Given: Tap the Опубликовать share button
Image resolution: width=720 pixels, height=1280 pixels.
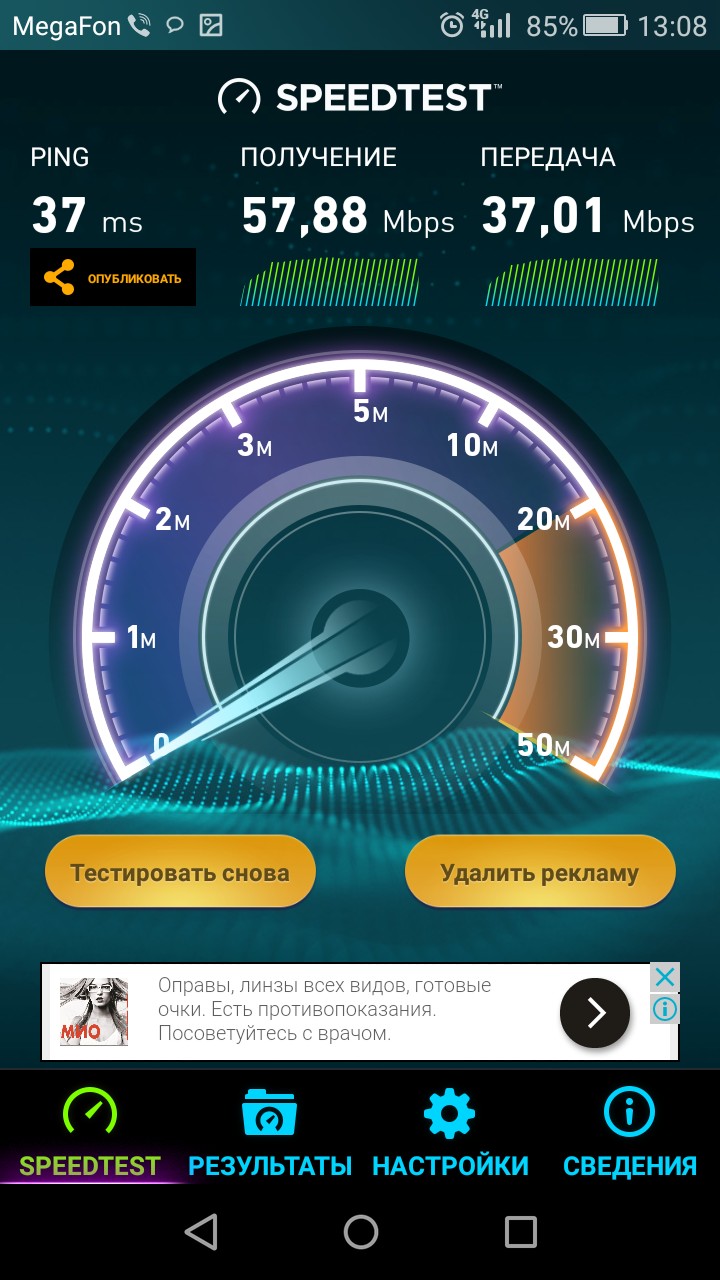Looking at the screenshot, I should [113, 277].
